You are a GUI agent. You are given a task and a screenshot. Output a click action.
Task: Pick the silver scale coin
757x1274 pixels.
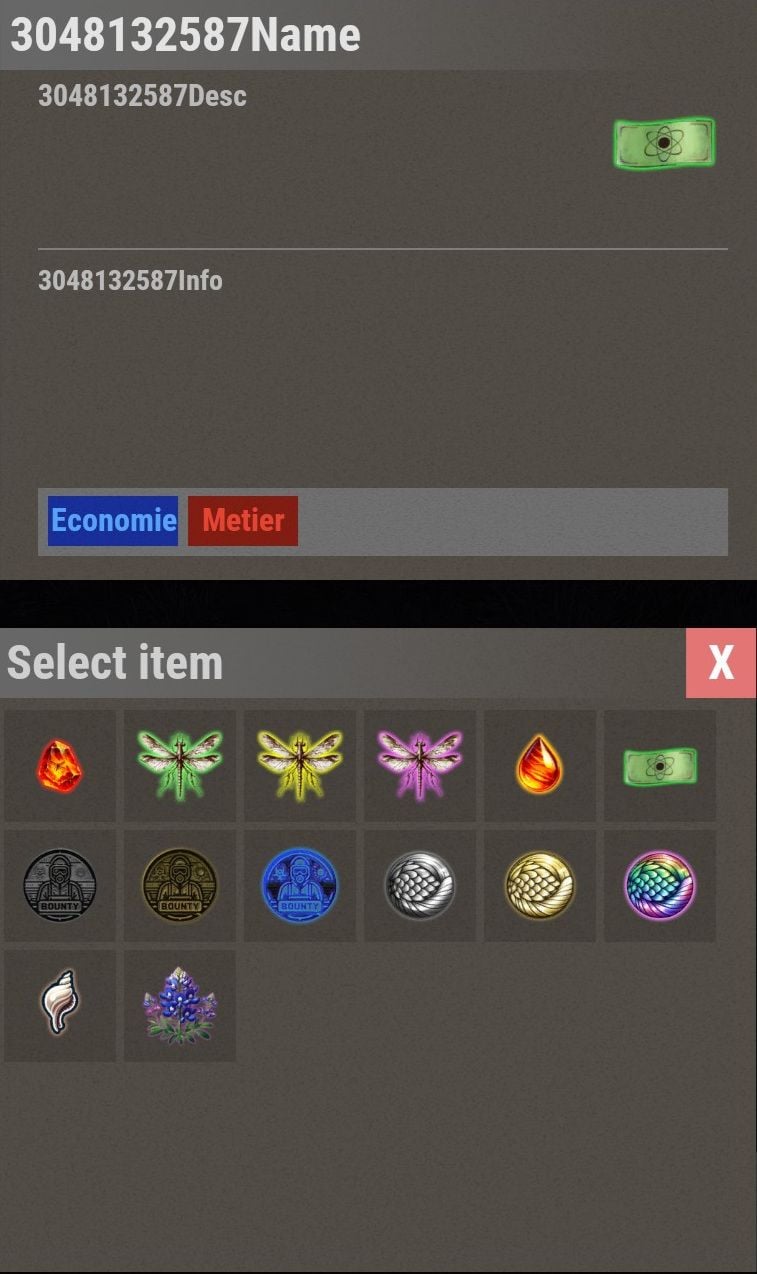coord(420,886)
